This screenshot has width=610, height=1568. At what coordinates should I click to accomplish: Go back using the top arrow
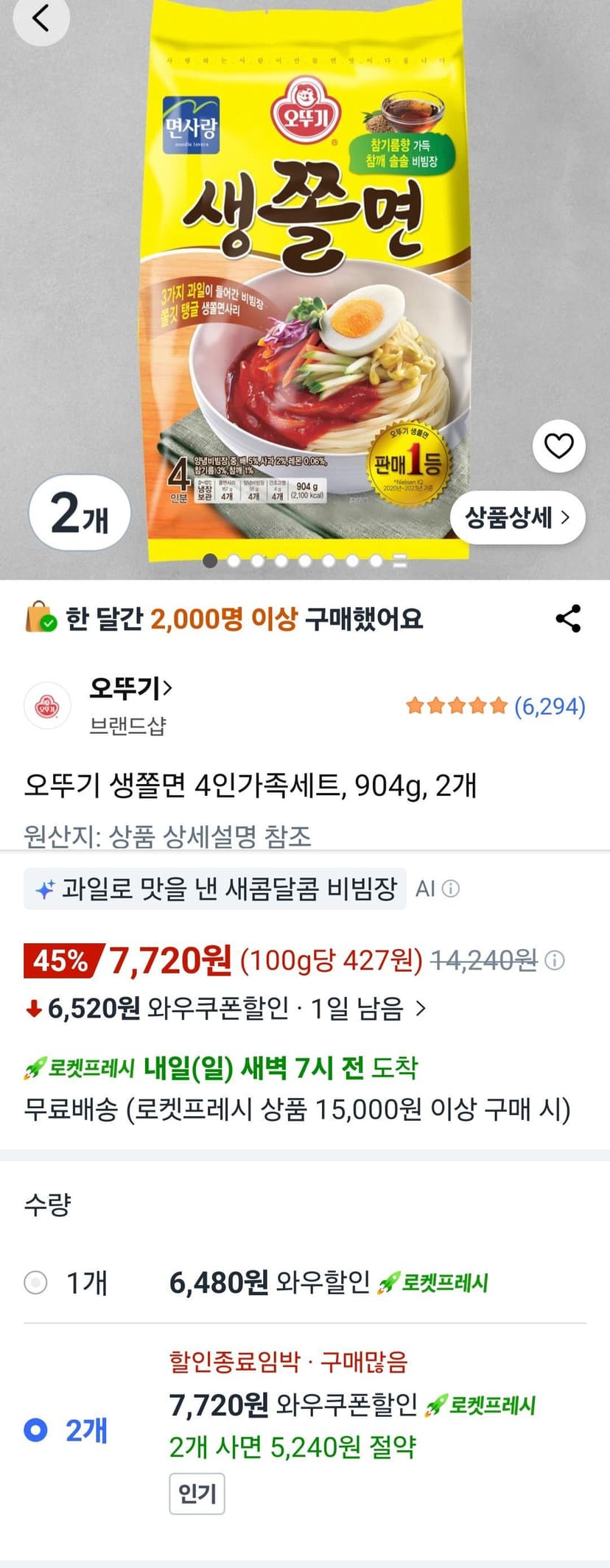point(41,19)
